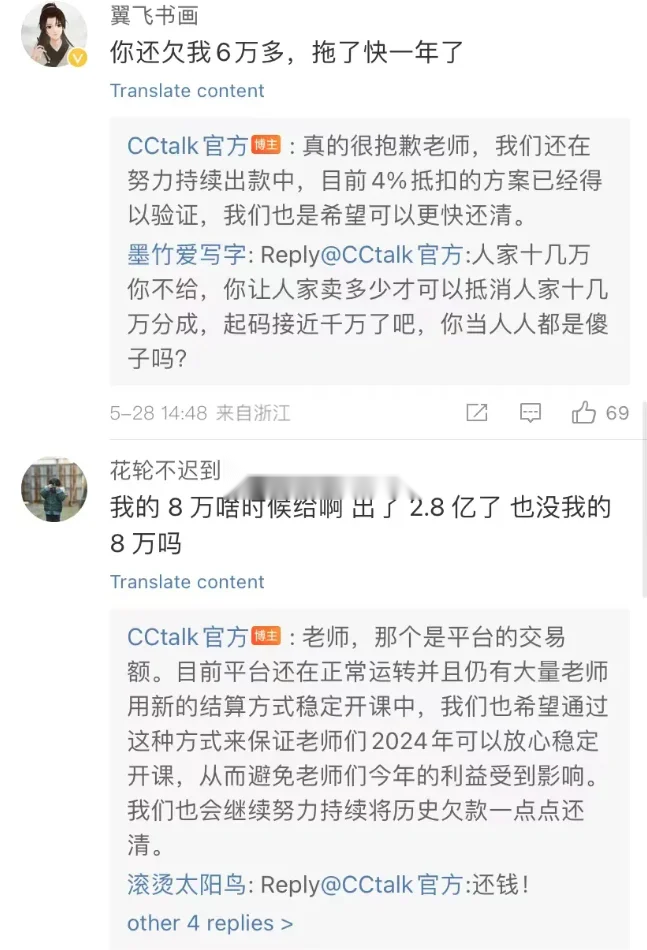The height and width of the screenshot is (950, 647).
Task: Expand other 4 replies
Action: coord(210,922)
